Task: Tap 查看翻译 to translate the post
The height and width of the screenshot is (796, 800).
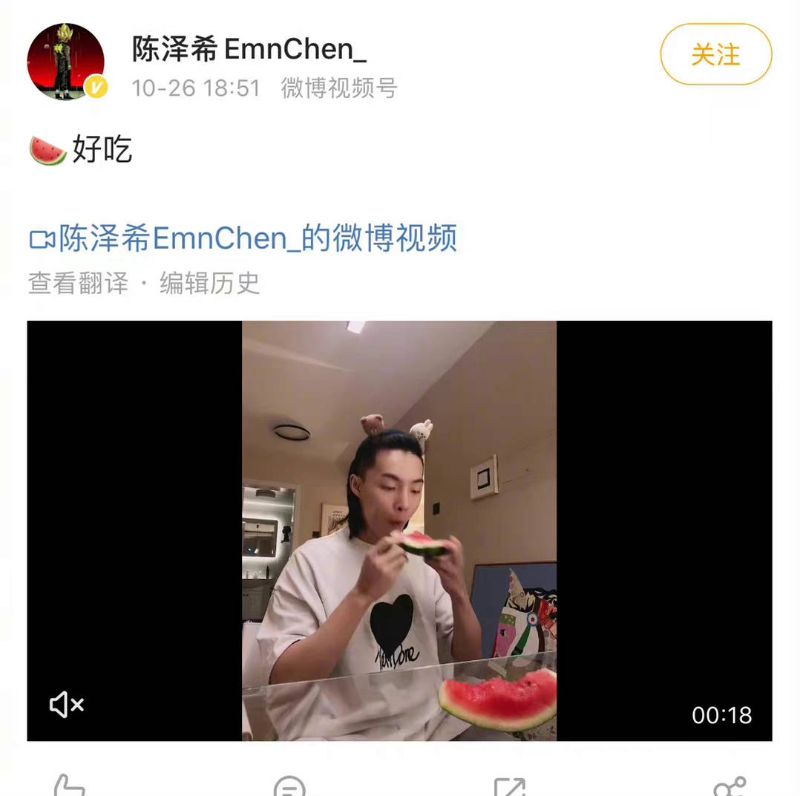Action: tap(78, 283)
